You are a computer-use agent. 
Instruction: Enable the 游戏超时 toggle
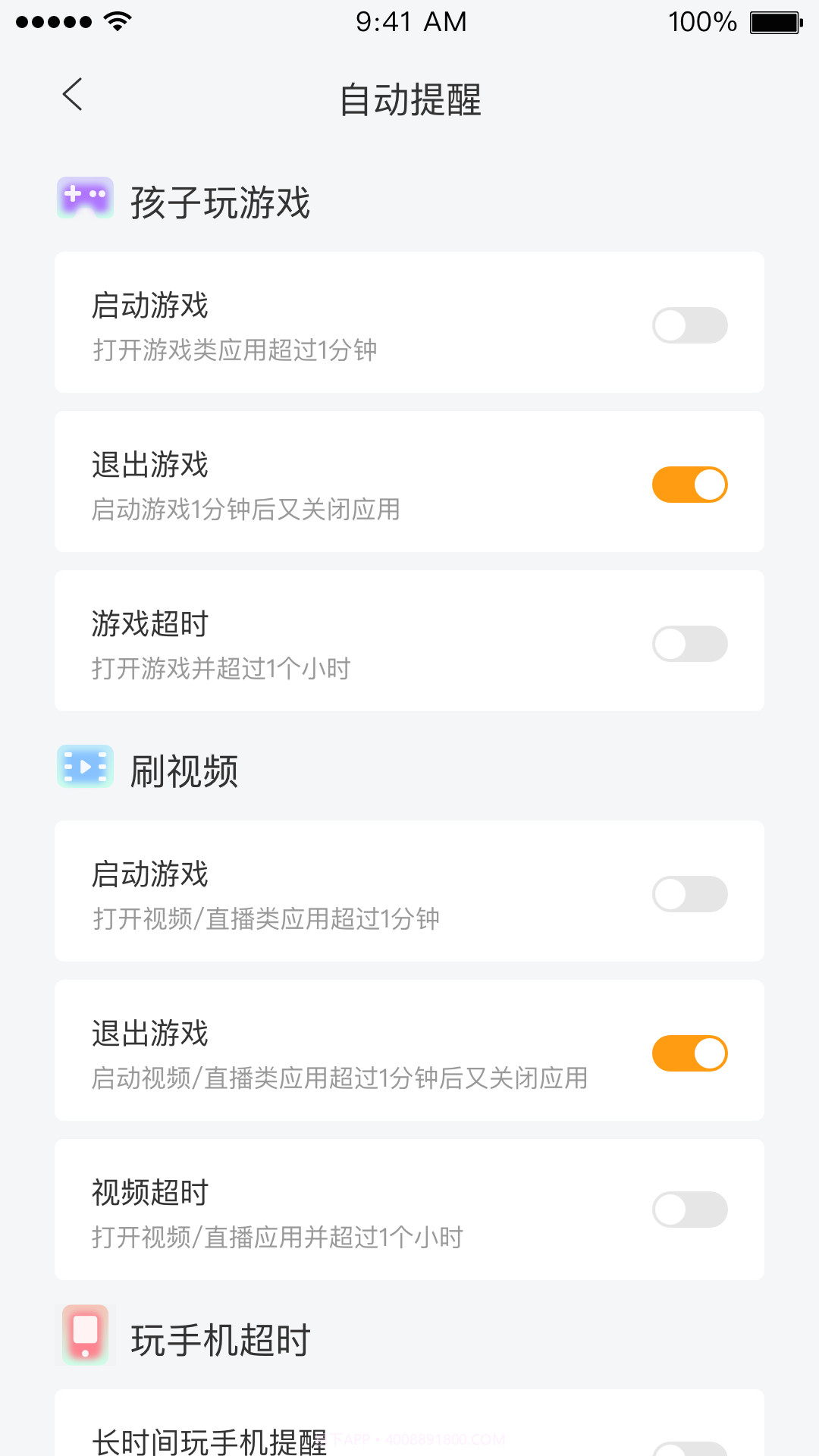click(689, 642)
